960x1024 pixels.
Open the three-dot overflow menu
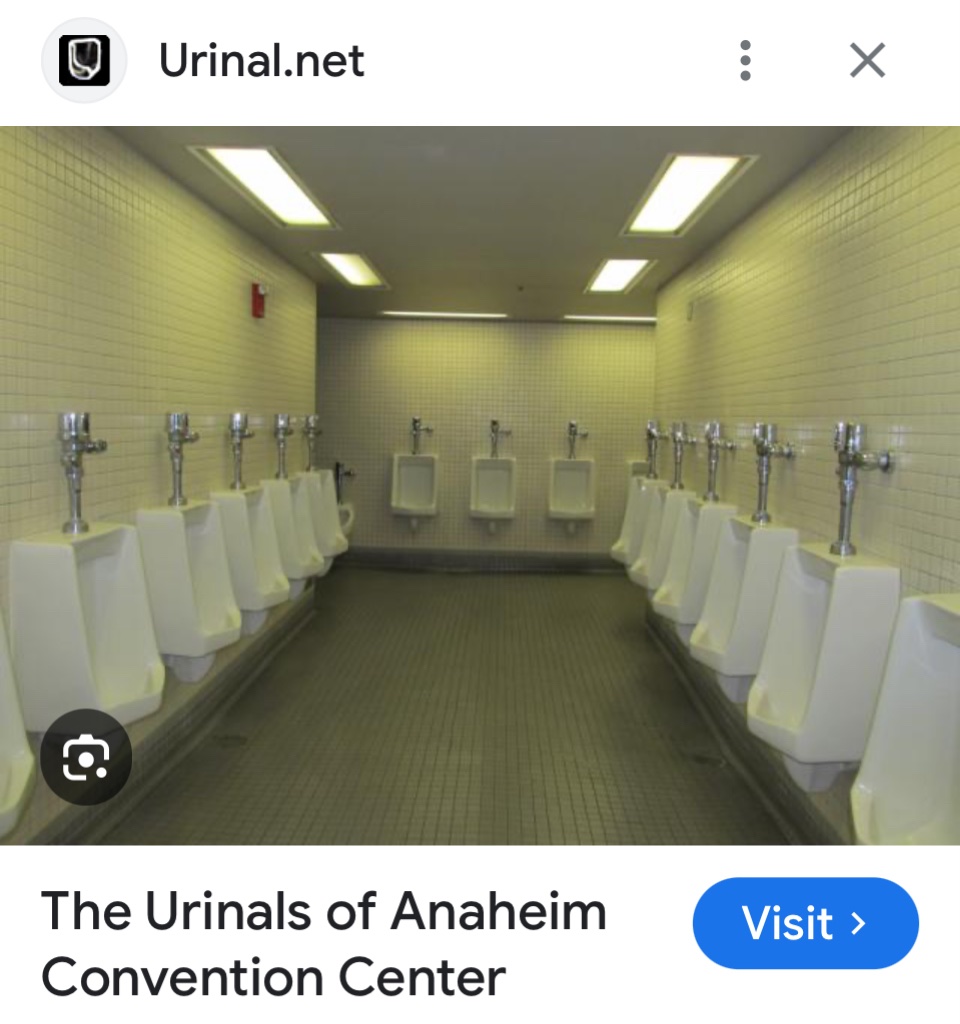tap(745, 61)
